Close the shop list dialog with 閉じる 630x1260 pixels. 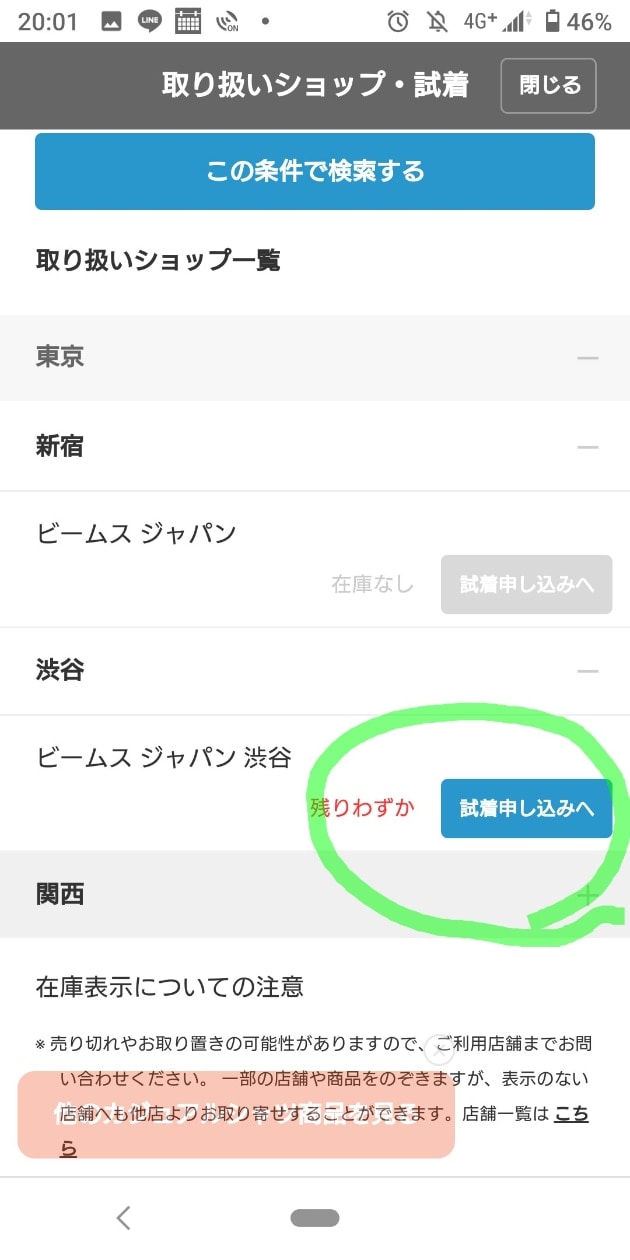pos(548,85)
